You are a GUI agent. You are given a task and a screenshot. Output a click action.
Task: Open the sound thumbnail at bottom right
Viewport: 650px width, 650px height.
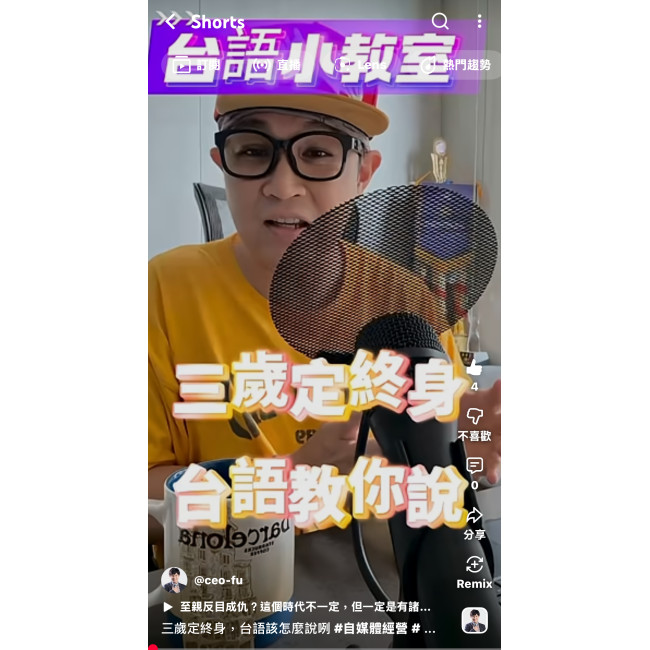point(474,620)
